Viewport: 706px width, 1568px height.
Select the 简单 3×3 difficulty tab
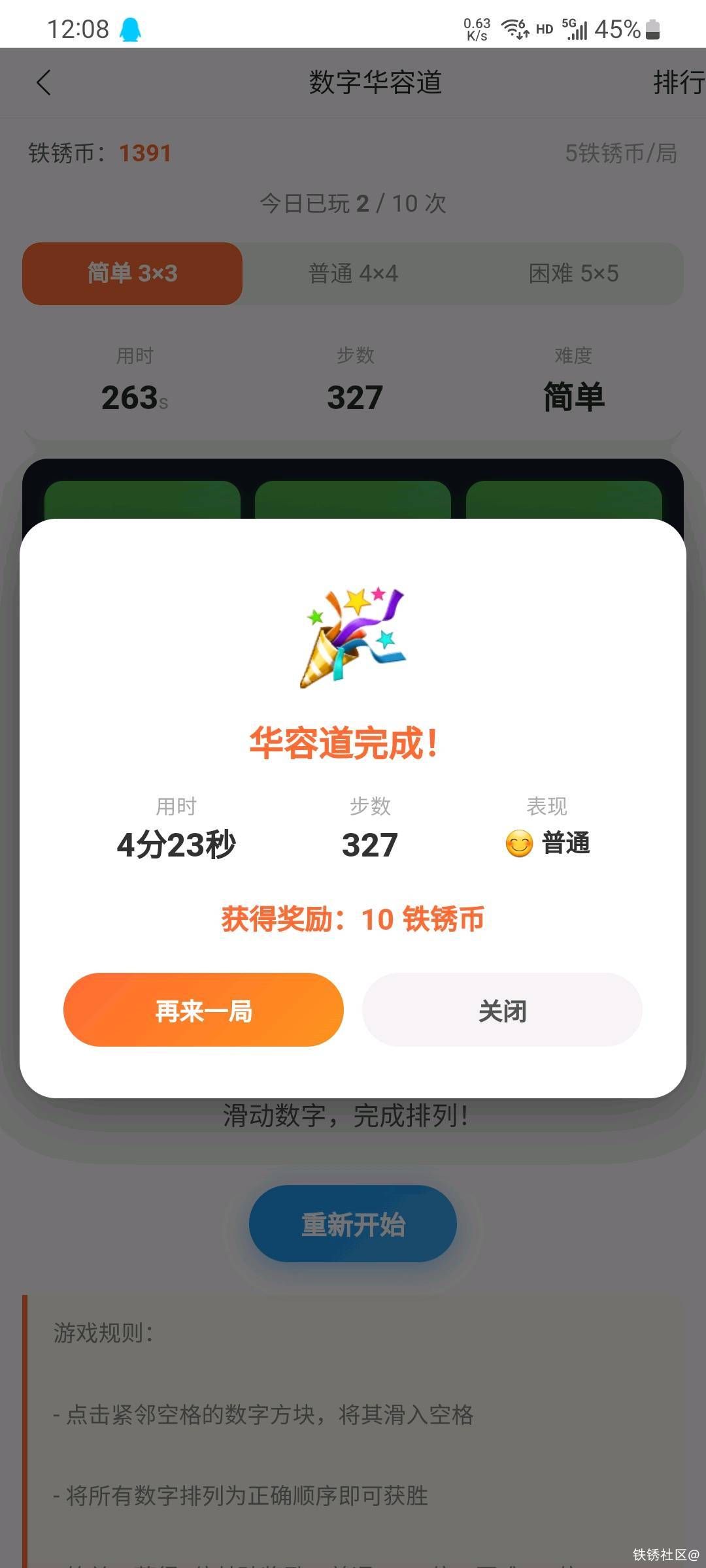[x=133, y=274]
